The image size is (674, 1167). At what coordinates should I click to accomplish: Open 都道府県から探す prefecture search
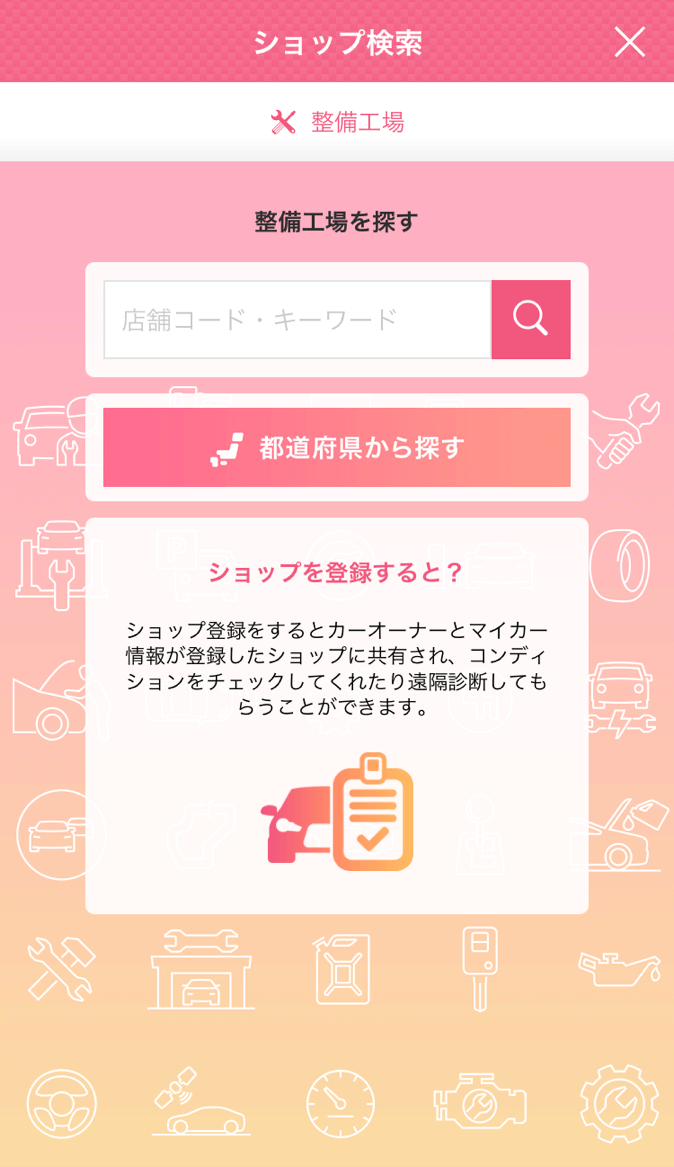point(337,447)
